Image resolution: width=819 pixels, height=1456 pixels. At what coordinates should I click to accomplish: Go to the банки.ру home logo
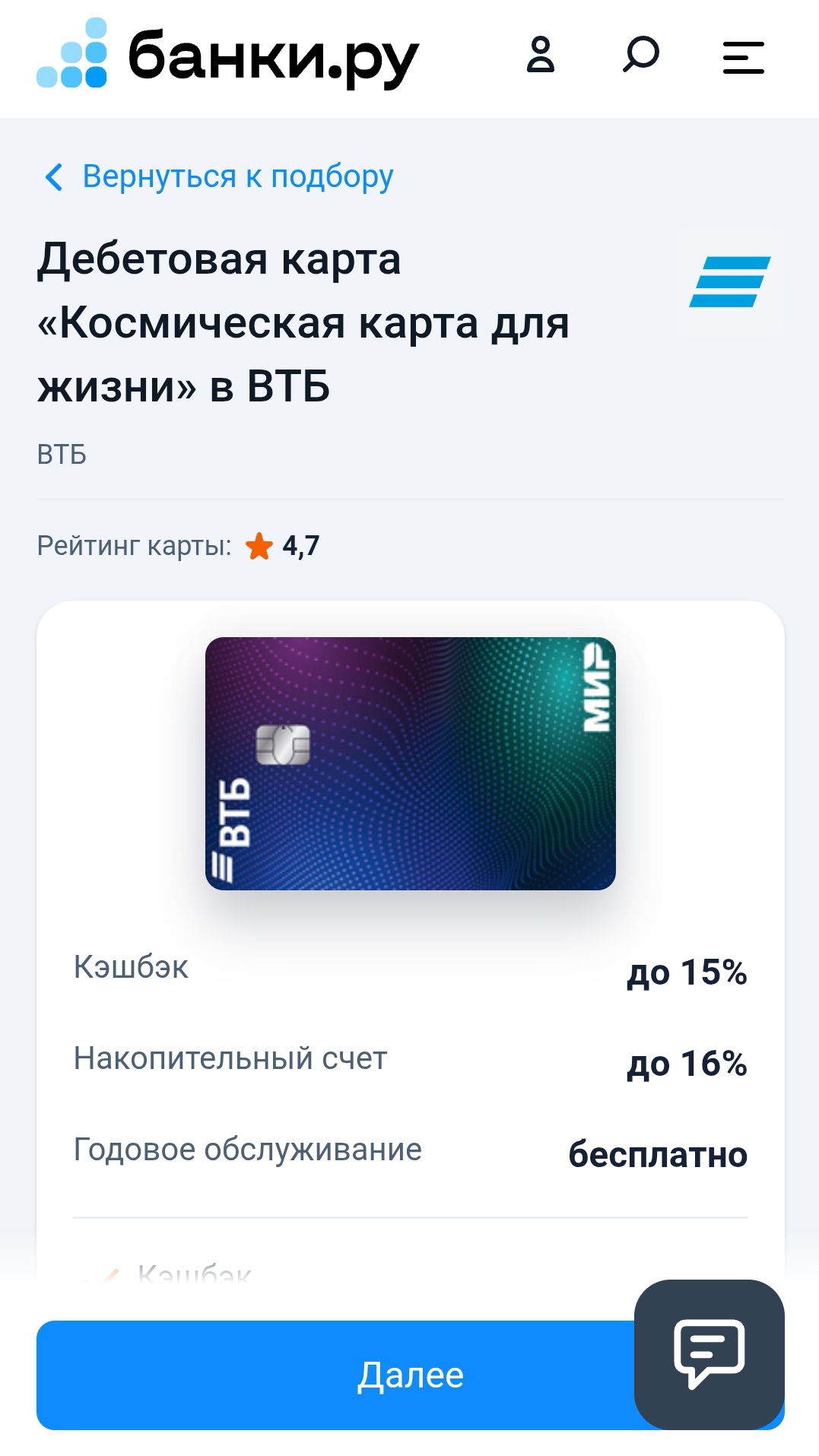click(x=228, y=56)
